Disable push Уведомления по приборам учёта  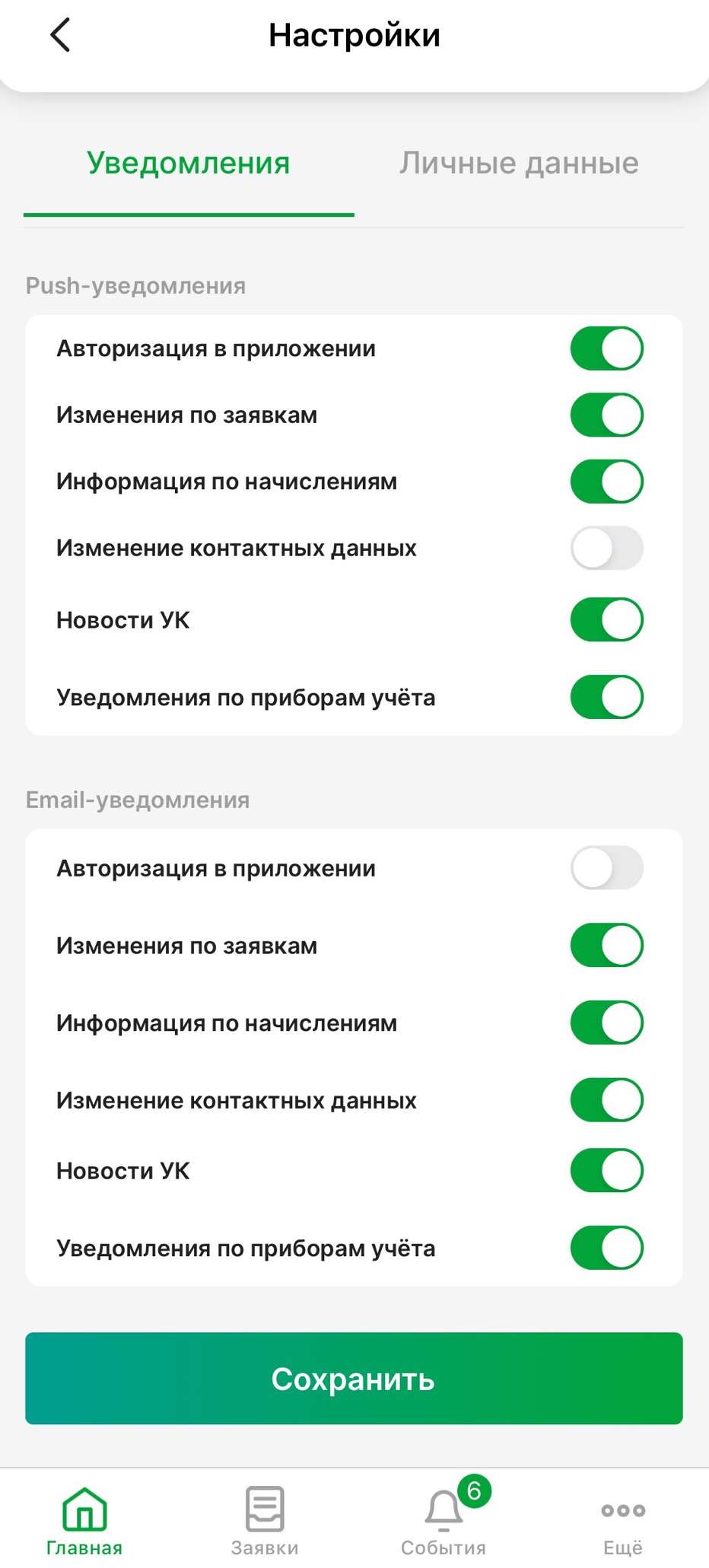[x=607, y=697]
